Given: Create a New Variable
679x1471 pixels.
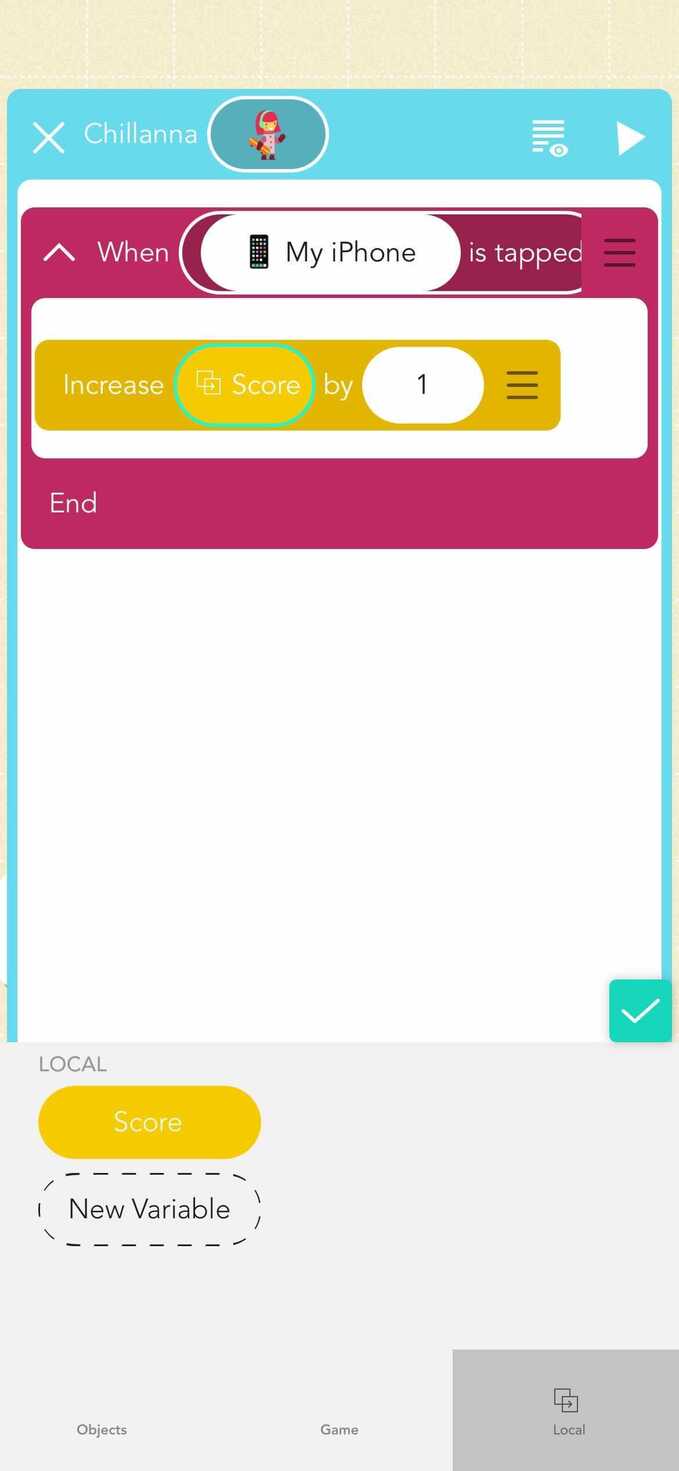Looking at the screenshot, I should click(x=149, y=1209).
